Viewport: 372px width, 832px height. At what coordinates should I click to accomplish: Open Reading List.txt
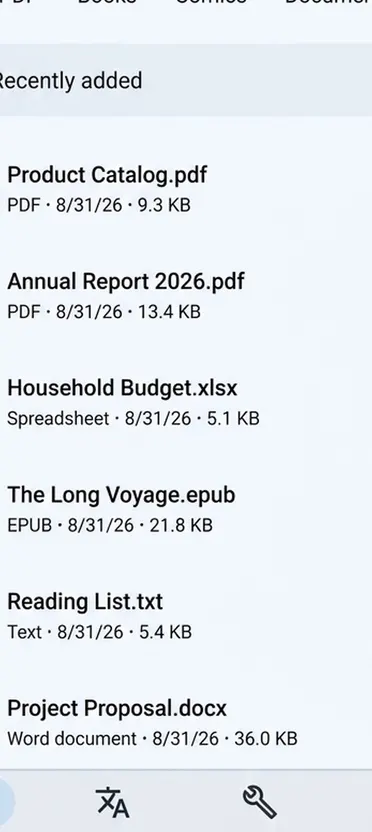pos(186,616)
